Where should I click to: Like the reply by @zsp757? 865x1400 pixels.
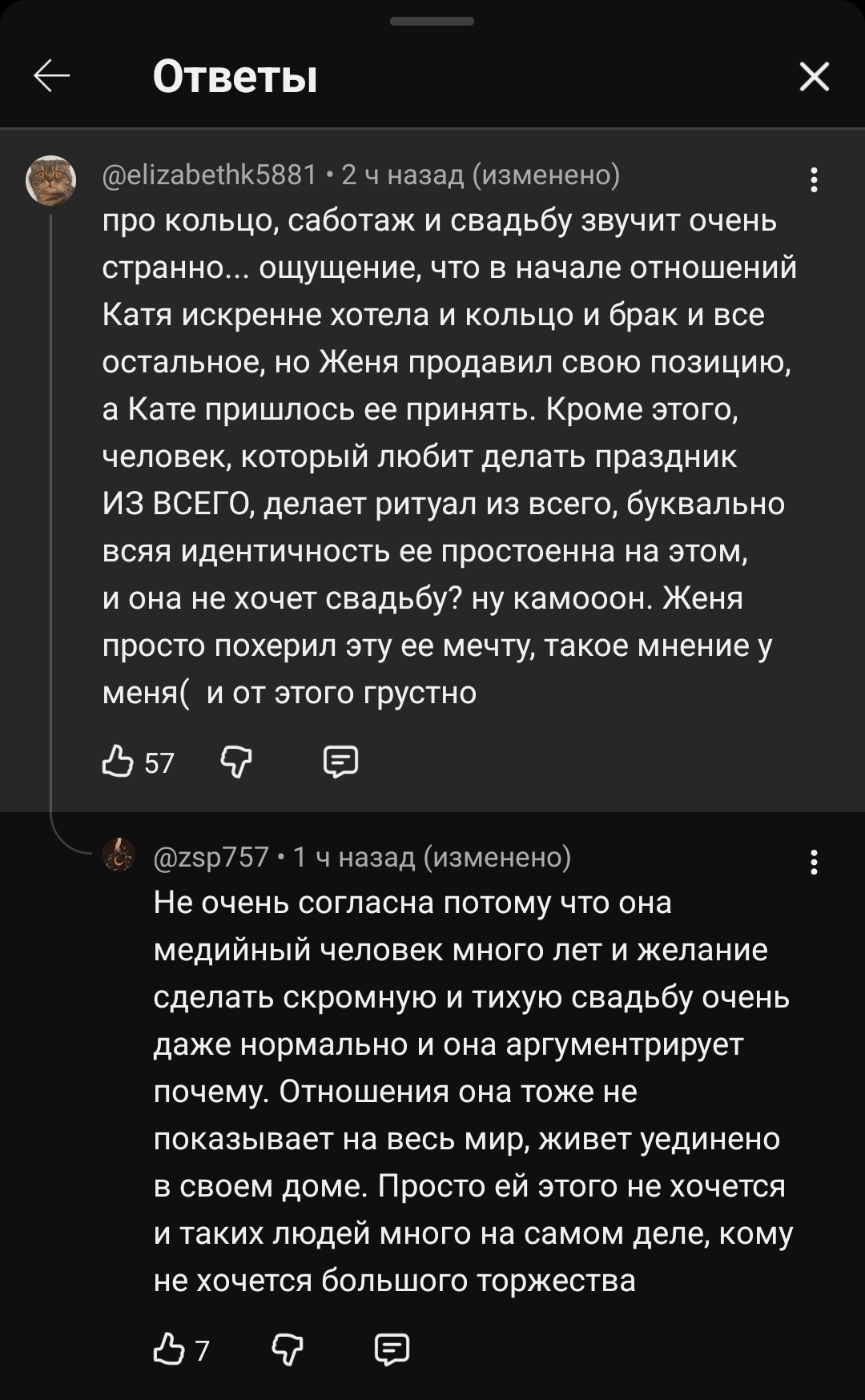pyautogui.click(x=169, y=1350)
